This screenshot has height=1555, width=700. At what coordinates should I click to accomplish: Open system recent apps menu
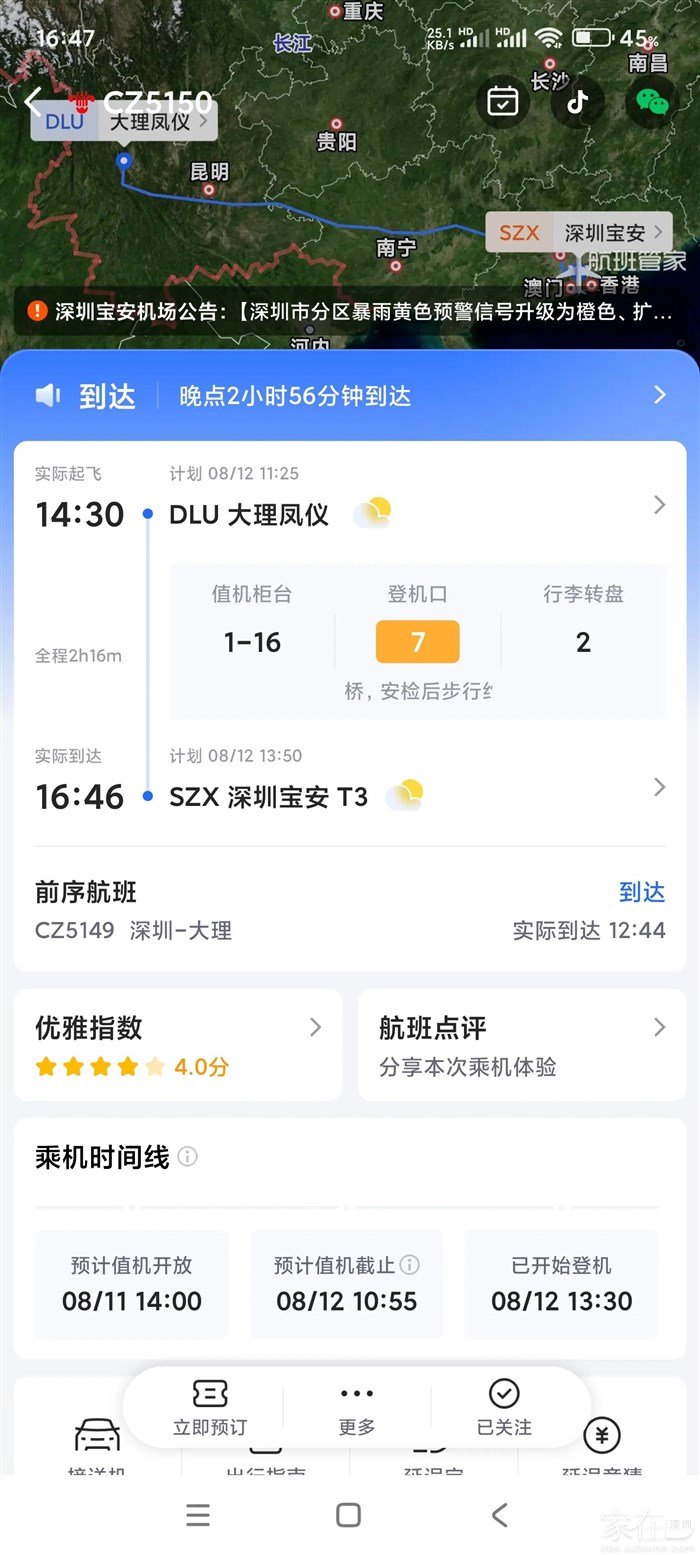click(198, 1515)
